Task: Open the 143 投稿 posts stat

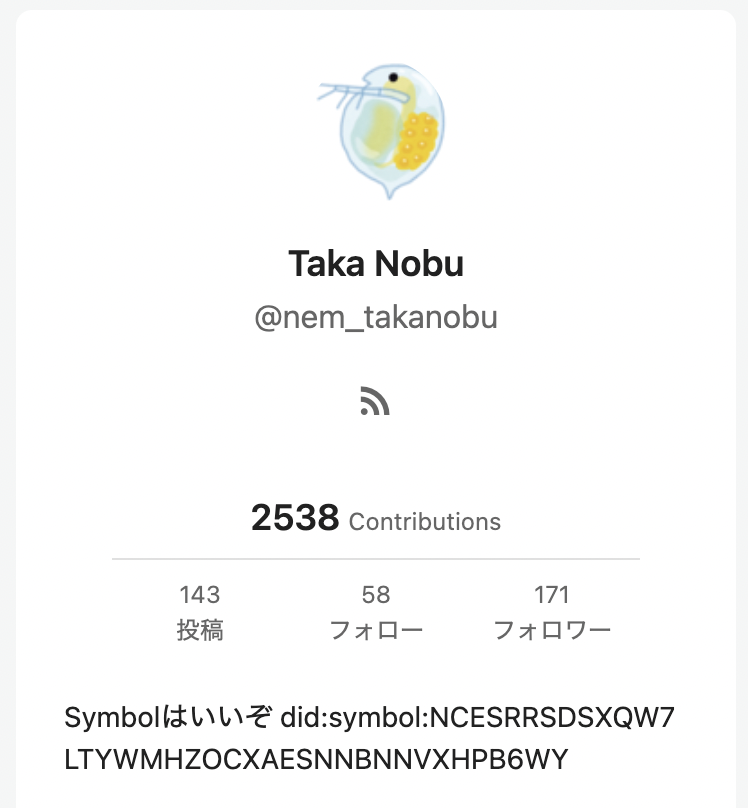Action: tap(201, 611)
